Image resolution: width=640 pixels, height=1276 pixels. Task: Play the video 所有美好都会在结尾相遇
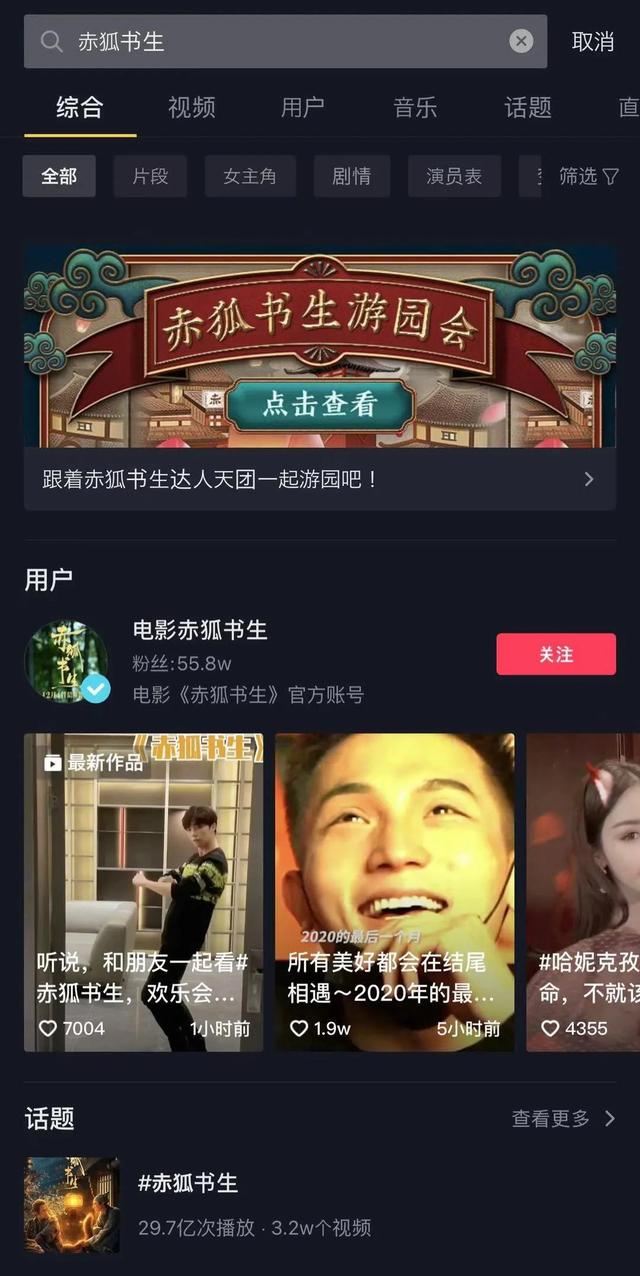point(395,892)
